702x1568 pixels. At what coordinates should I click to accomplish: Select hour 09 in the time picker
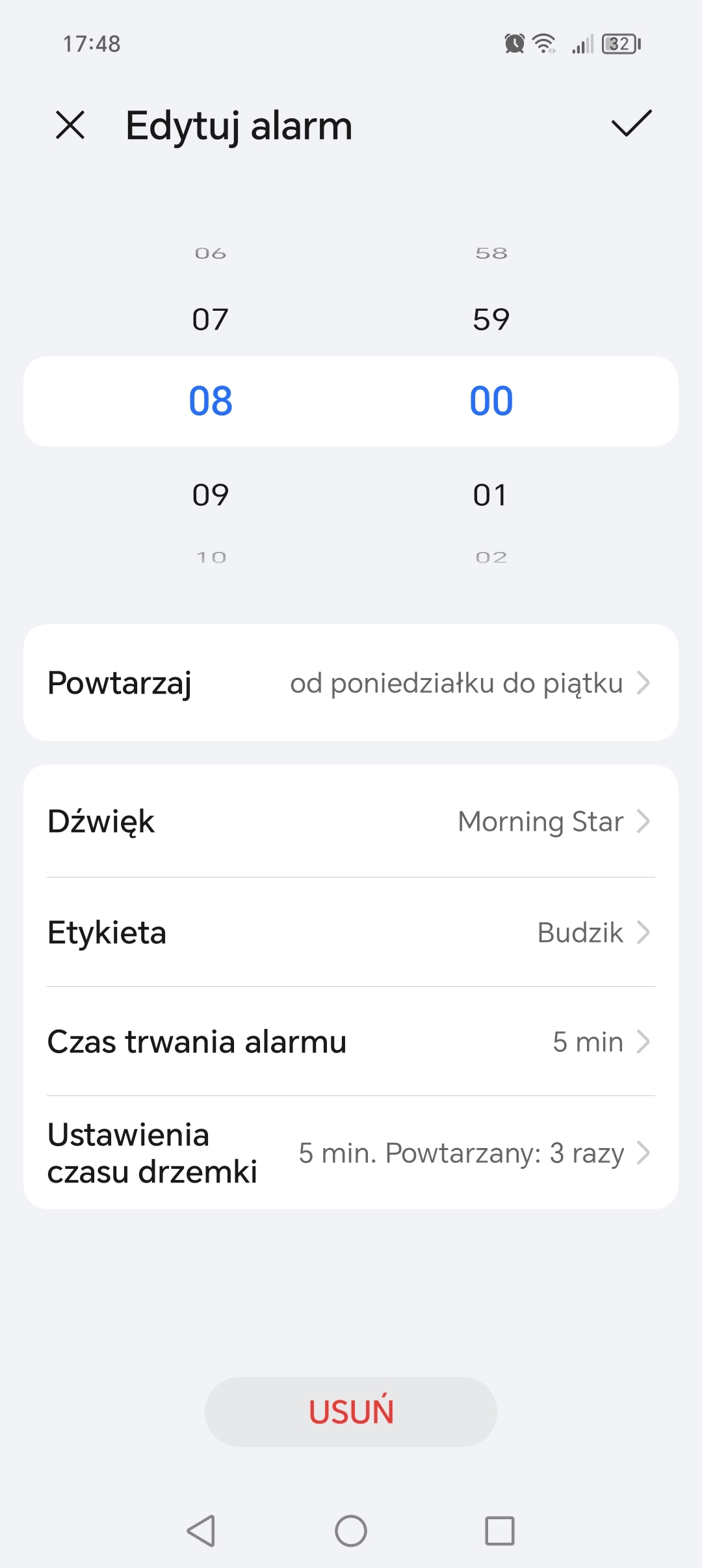tap(211, 495)
